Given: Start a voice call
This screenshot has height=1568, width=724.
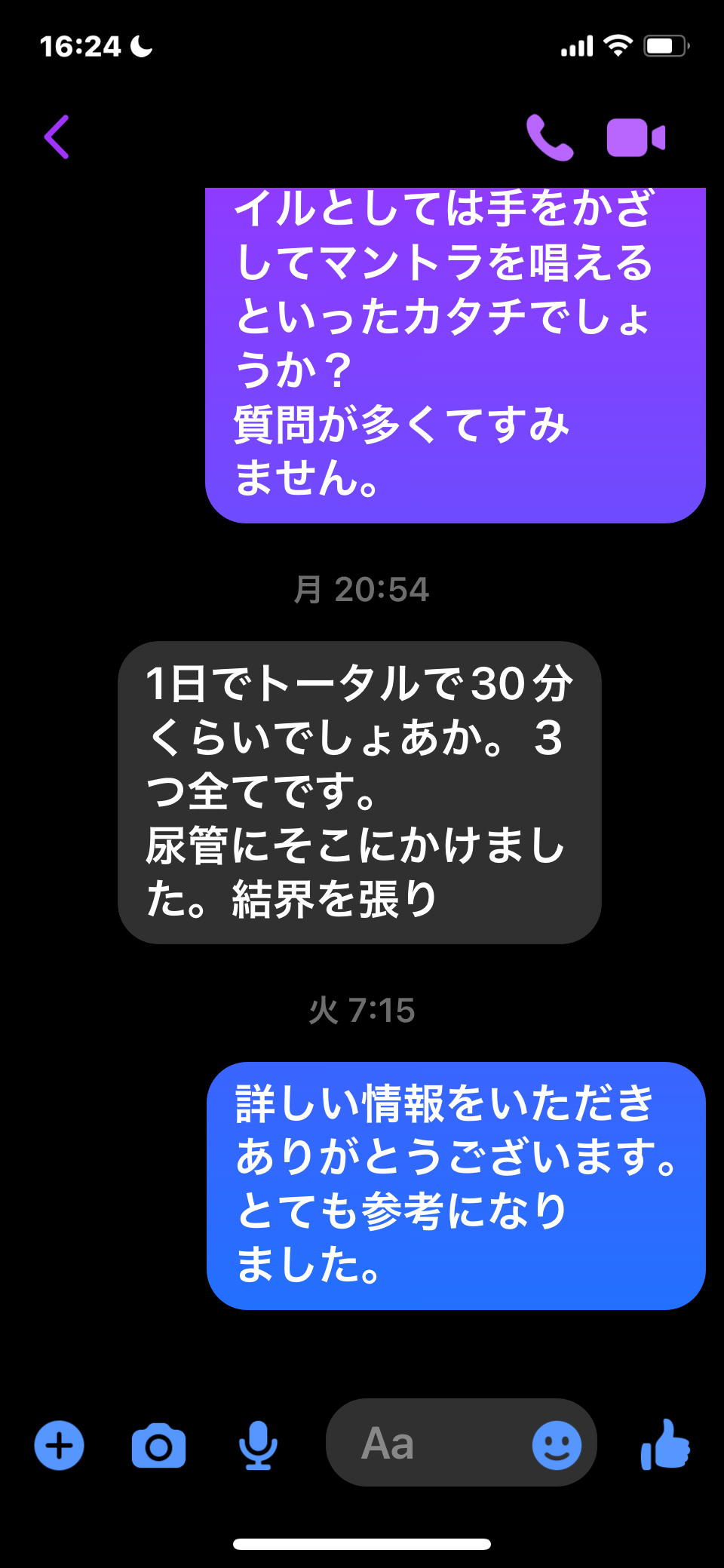Looking at the screenshot, I should pos(548,138).
